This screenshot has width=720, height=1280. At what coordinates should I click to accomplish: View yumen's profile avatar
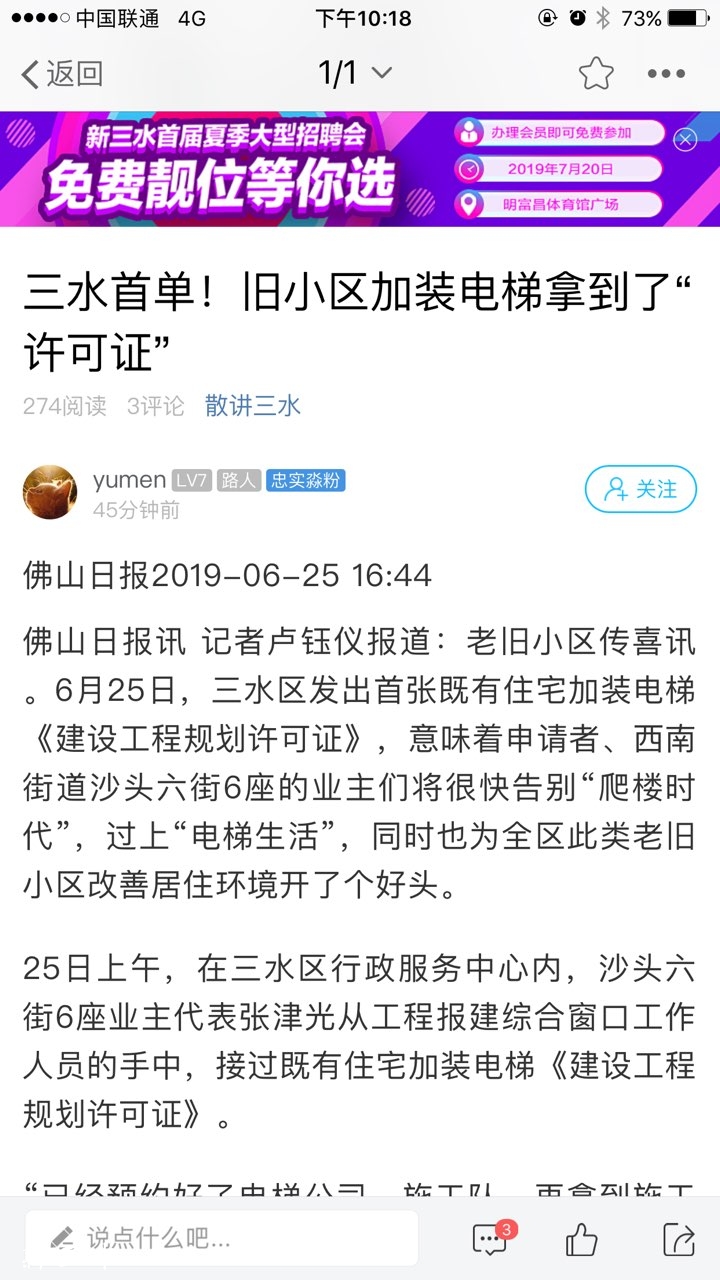[50, 491]
